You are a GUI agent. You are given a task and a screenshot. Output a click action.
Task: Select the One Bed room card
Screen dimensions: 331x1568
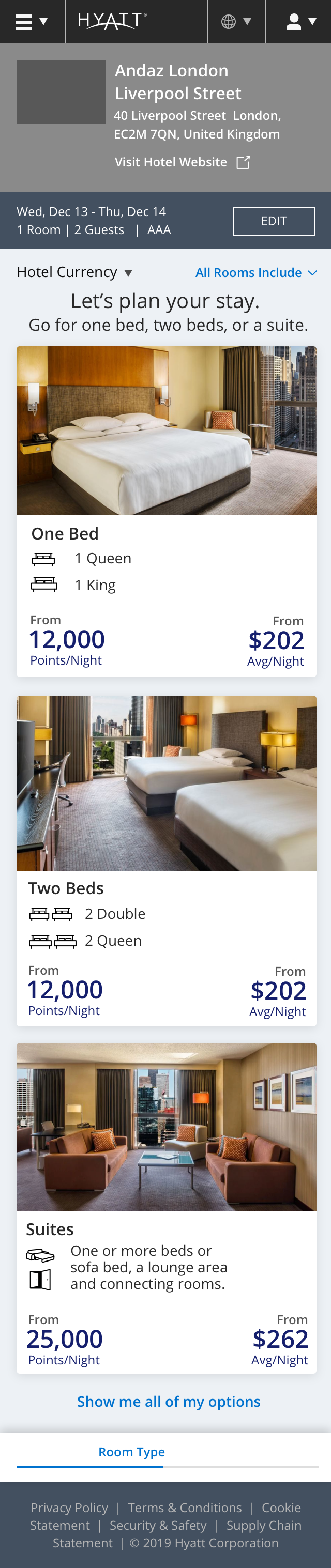pos(167,511)
